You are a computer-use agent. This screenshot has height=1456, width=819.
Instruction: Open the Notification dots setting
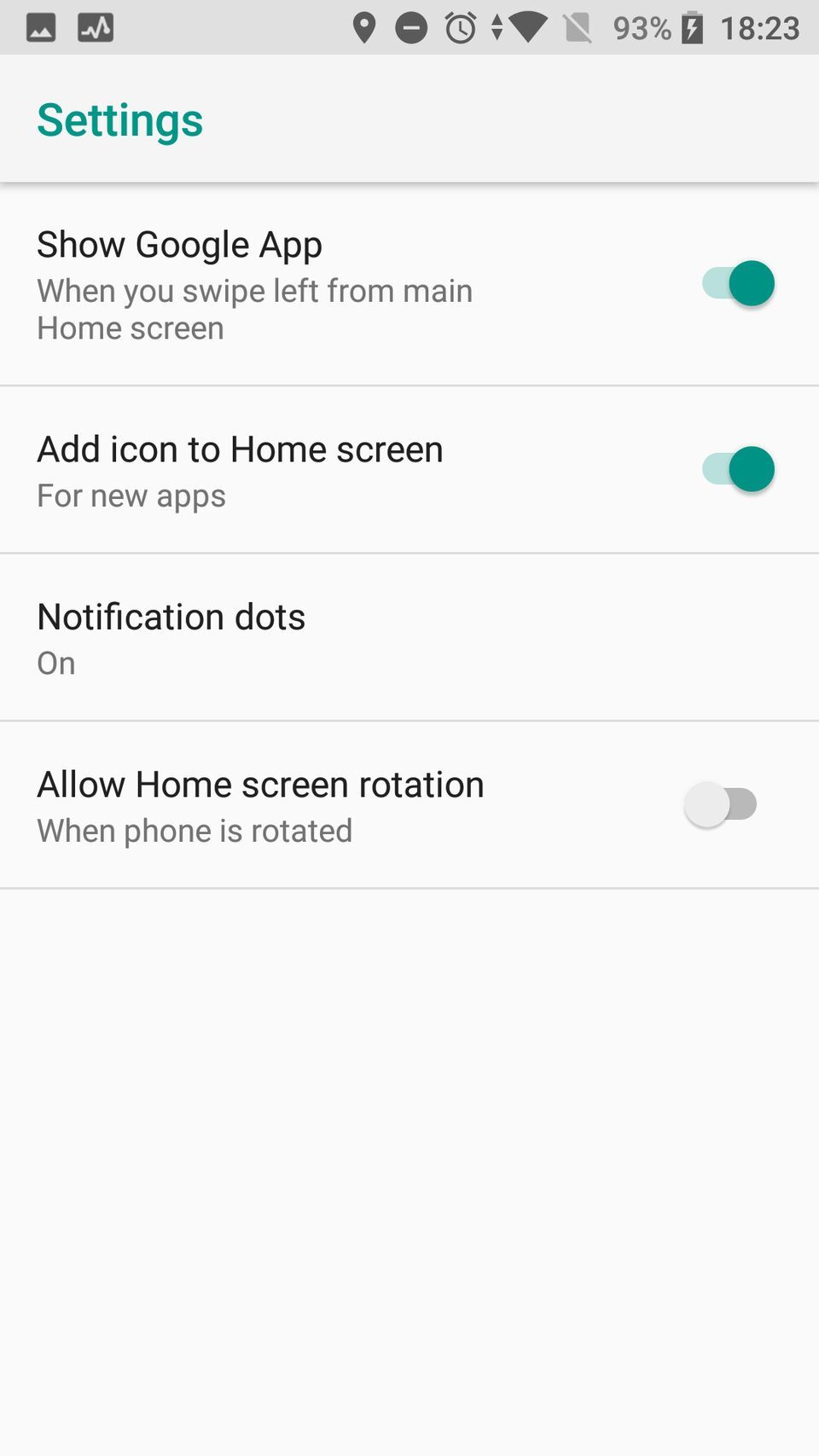171,636
